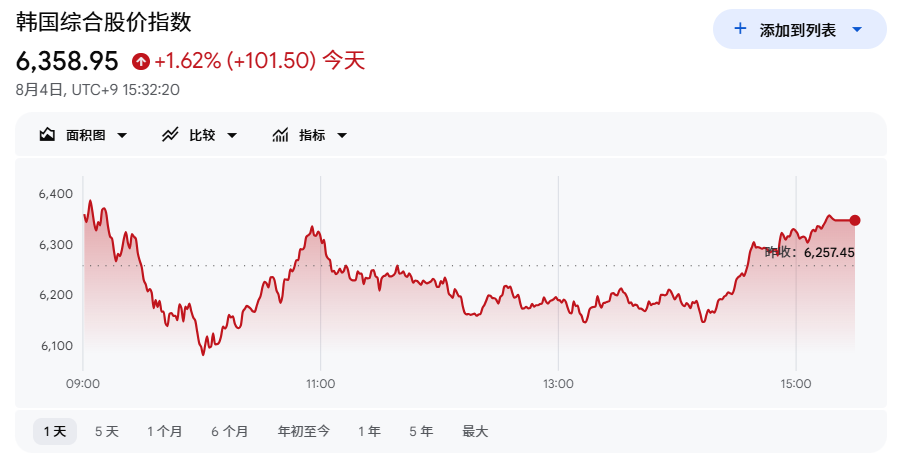Switch to the 5 天 range
This screenshot has height=459, width=903.
[x=107, y=431]
